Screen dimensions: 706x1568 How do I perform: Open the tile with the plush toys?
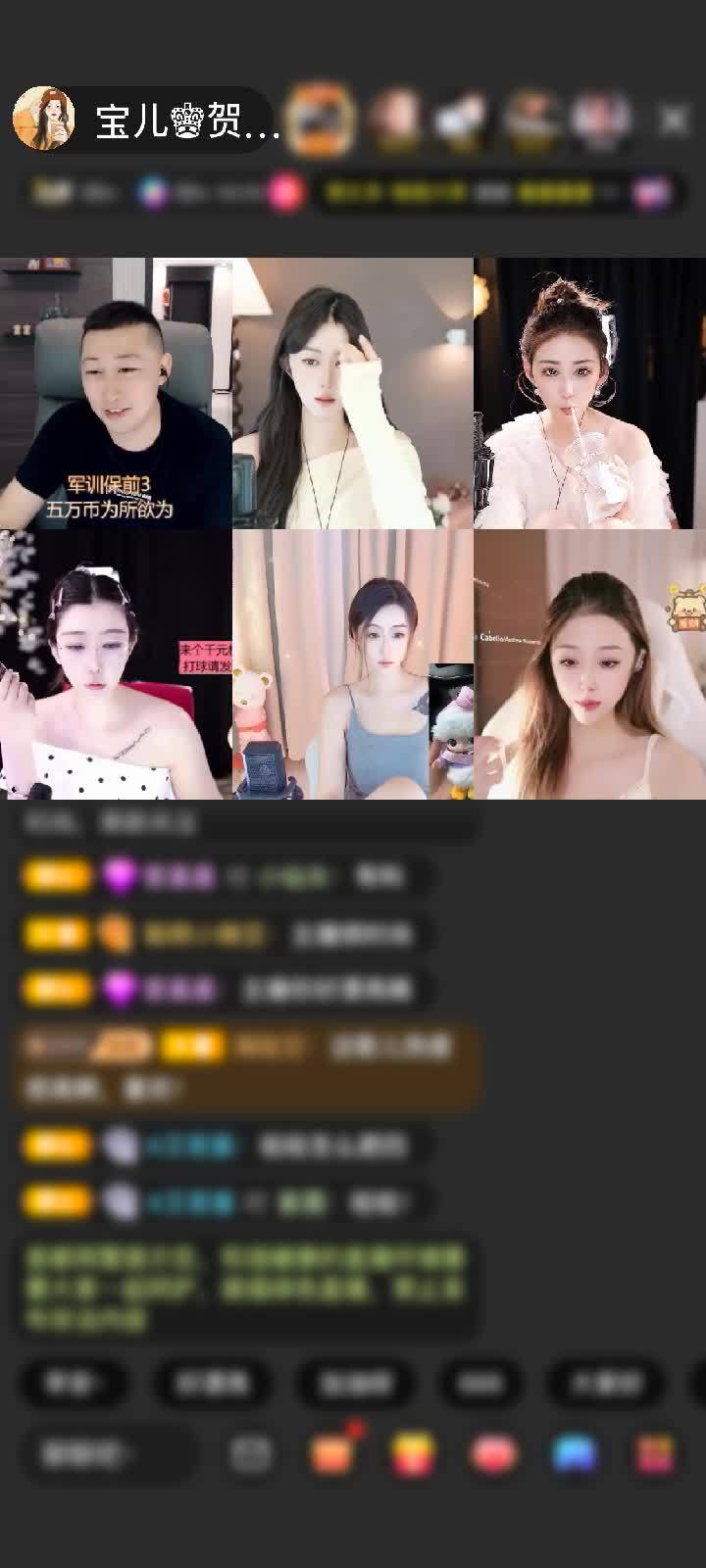[353, 664]
